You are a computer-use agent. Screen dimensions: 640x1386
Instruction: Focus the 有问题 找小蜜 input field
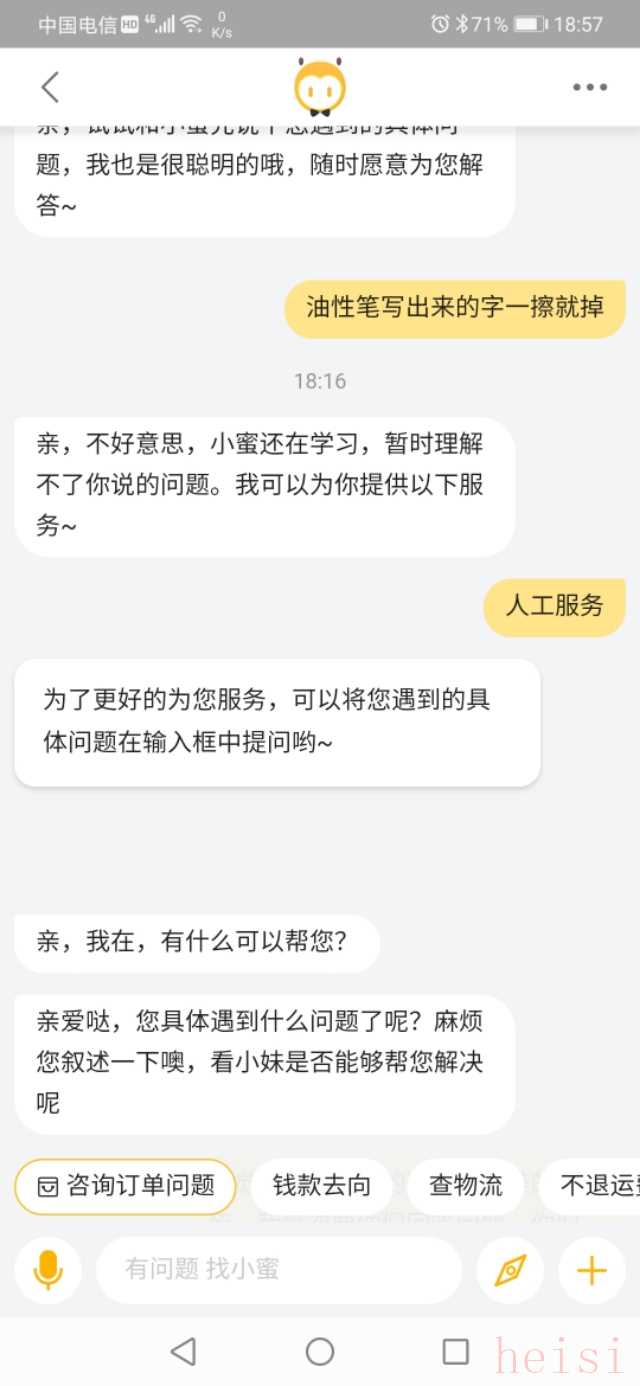tap(279, 1270)
